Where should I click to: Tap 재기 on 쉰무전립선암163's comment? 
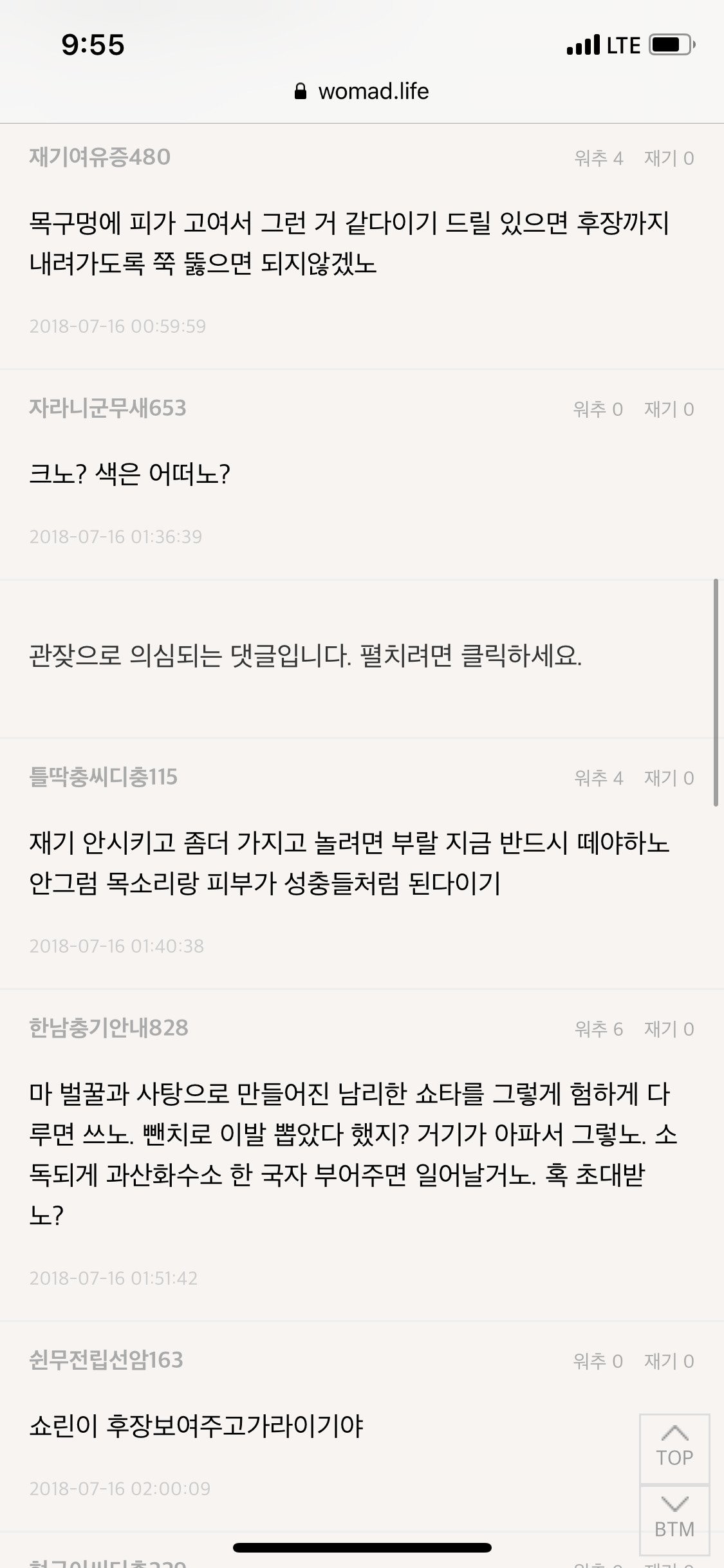point(669,1361)
